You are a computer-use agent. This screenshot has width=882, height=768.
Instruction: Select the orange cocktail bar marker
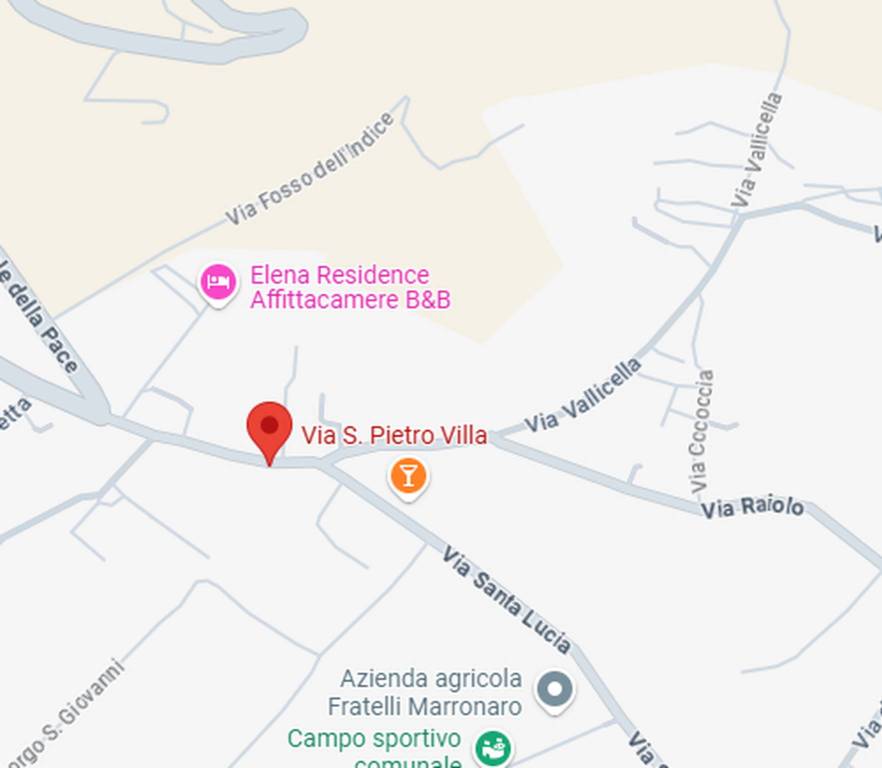click(408, 475)
